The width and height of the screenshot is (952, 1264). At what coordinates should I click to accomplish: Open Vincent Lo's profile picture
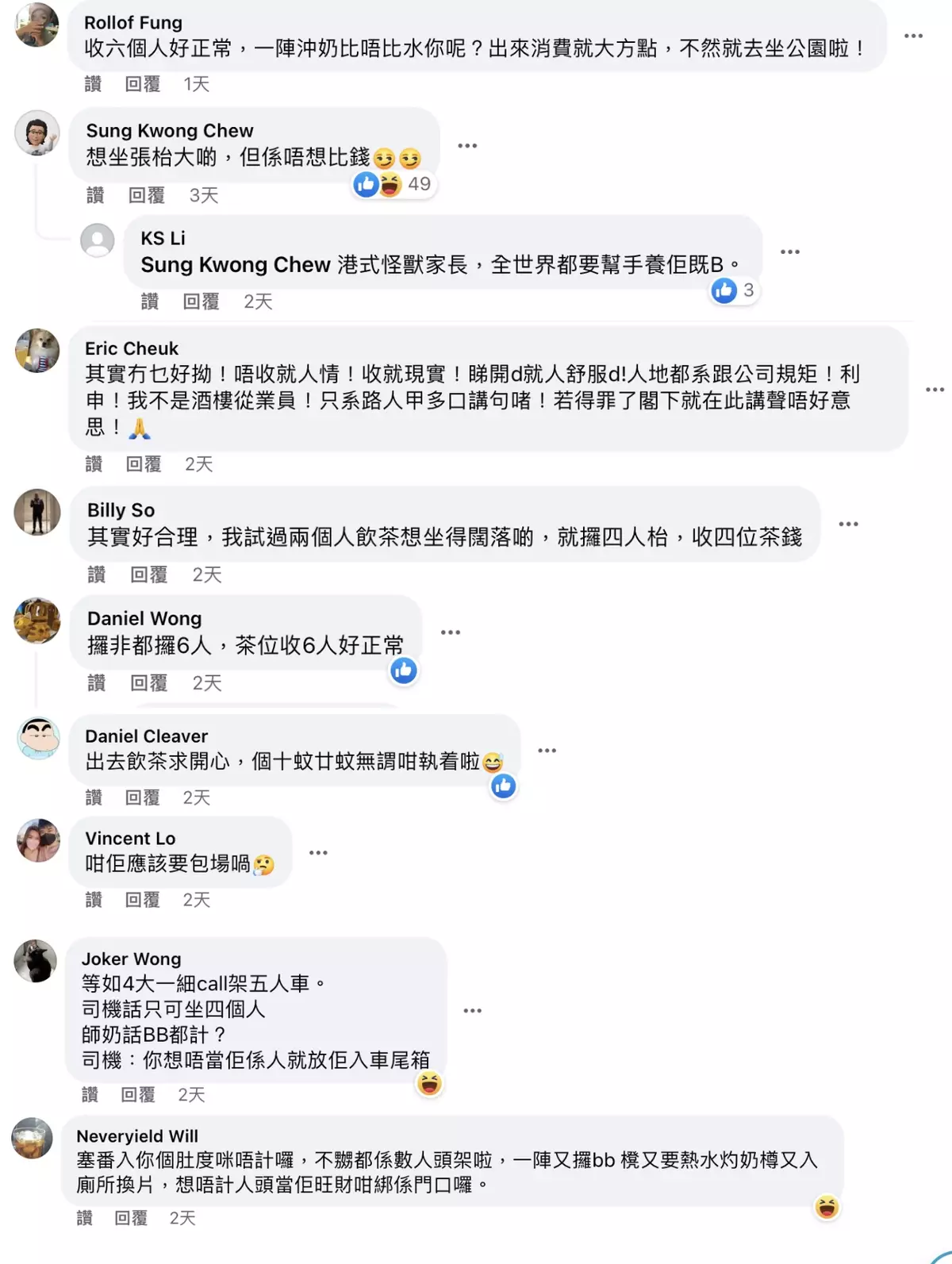(38, 840)
